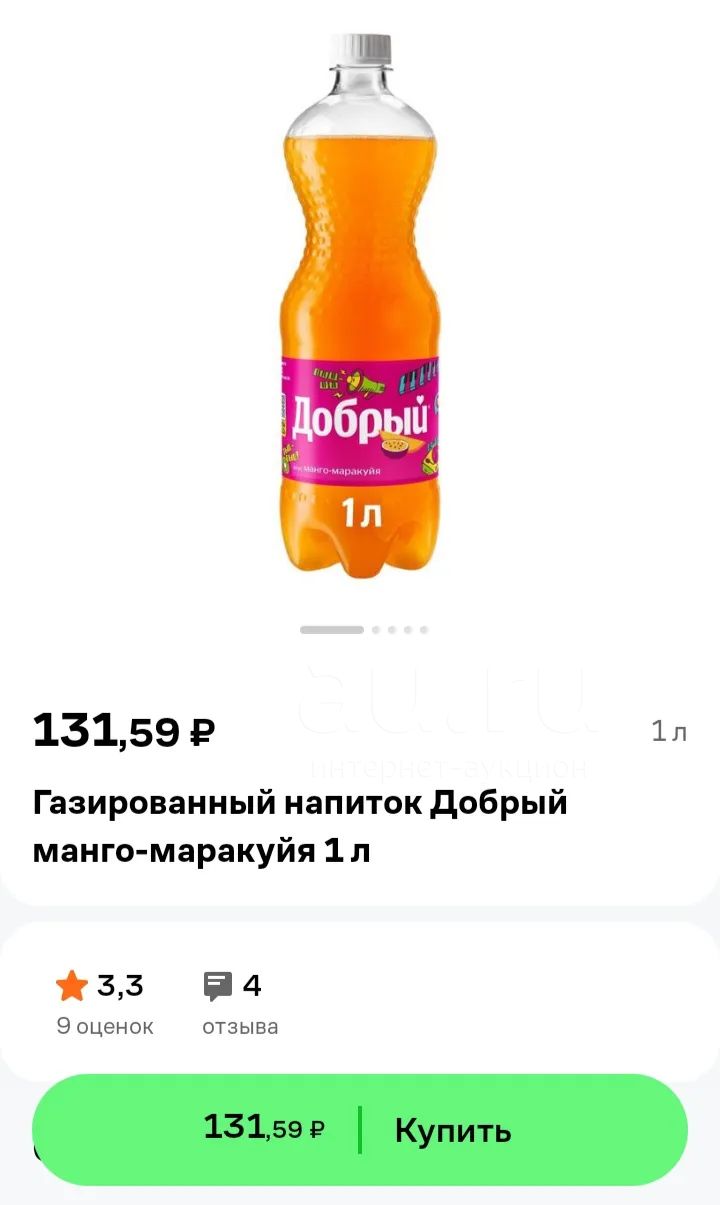View the 4 отзыва reviews

[240, 1003]
